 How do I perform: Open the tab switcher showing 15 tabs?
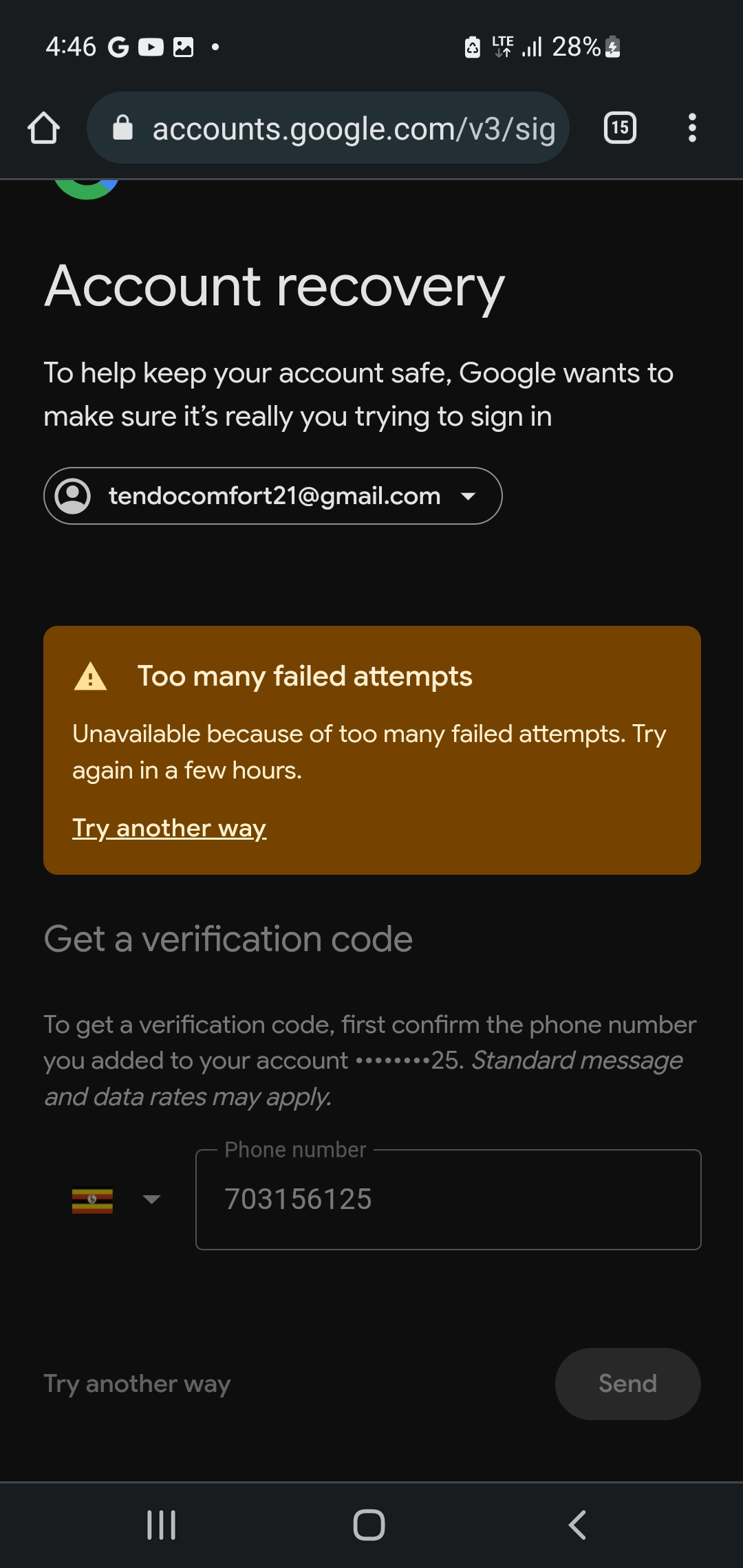pos(620,128)
